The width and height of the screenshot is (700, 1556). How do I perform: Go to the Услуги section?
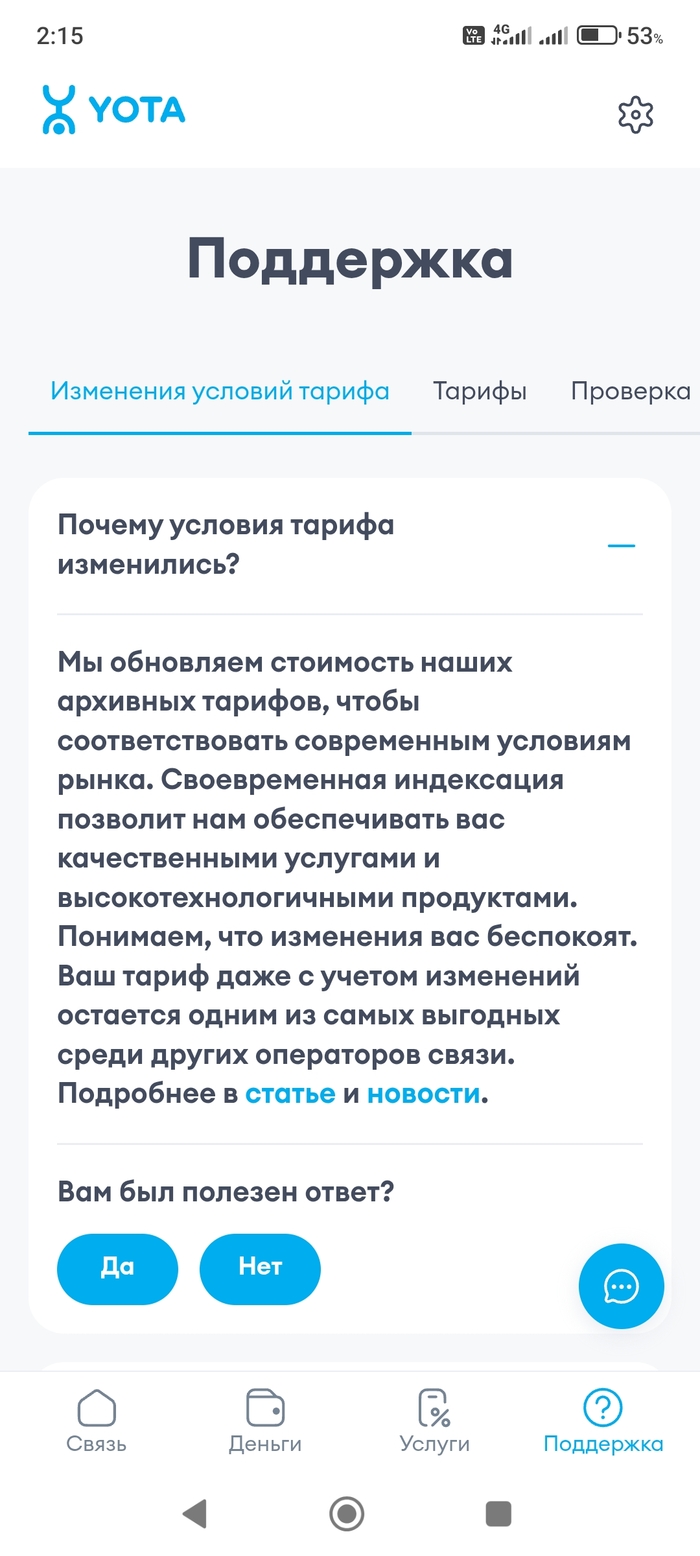[x=434, y=1422]
